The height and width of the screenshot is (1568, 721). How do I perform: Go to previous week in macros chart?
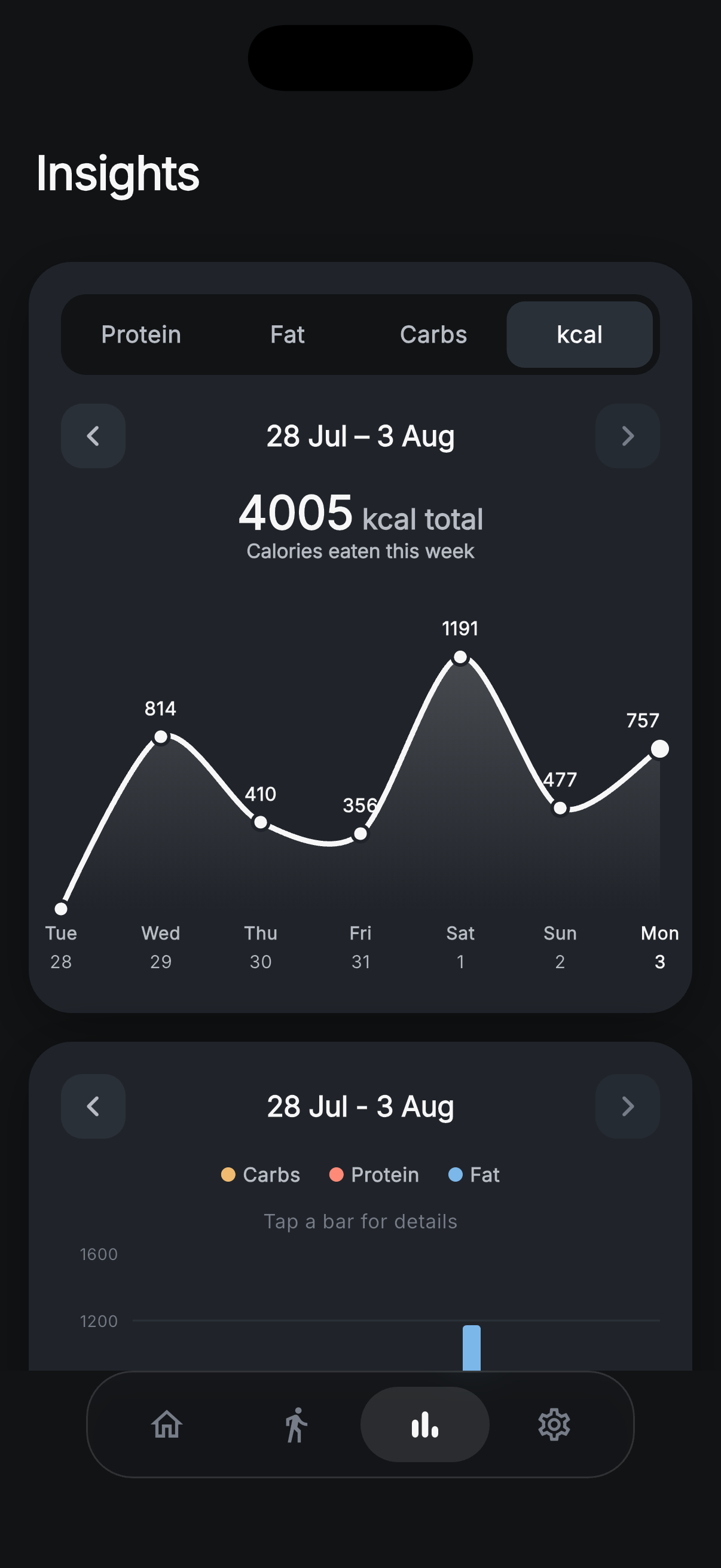93,1106
